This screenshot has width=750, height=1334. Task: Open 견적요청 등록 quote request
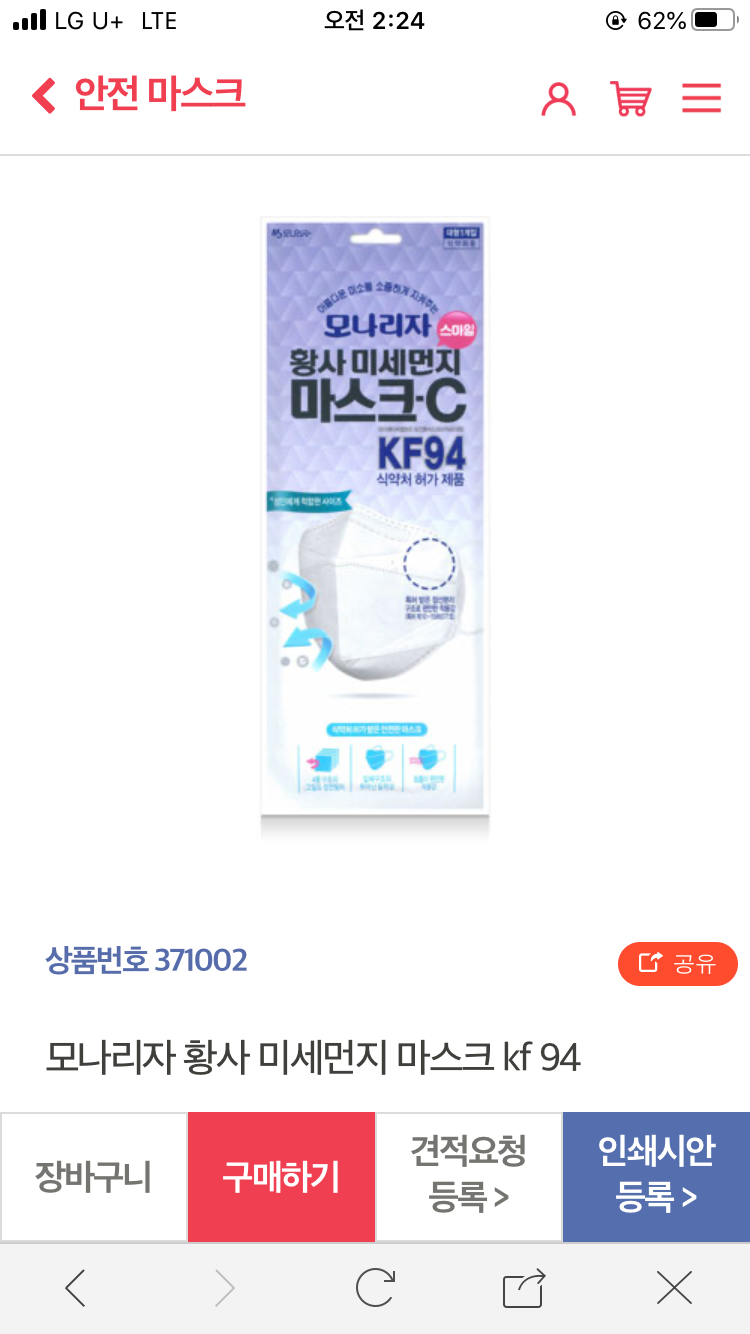point(469,1176)
